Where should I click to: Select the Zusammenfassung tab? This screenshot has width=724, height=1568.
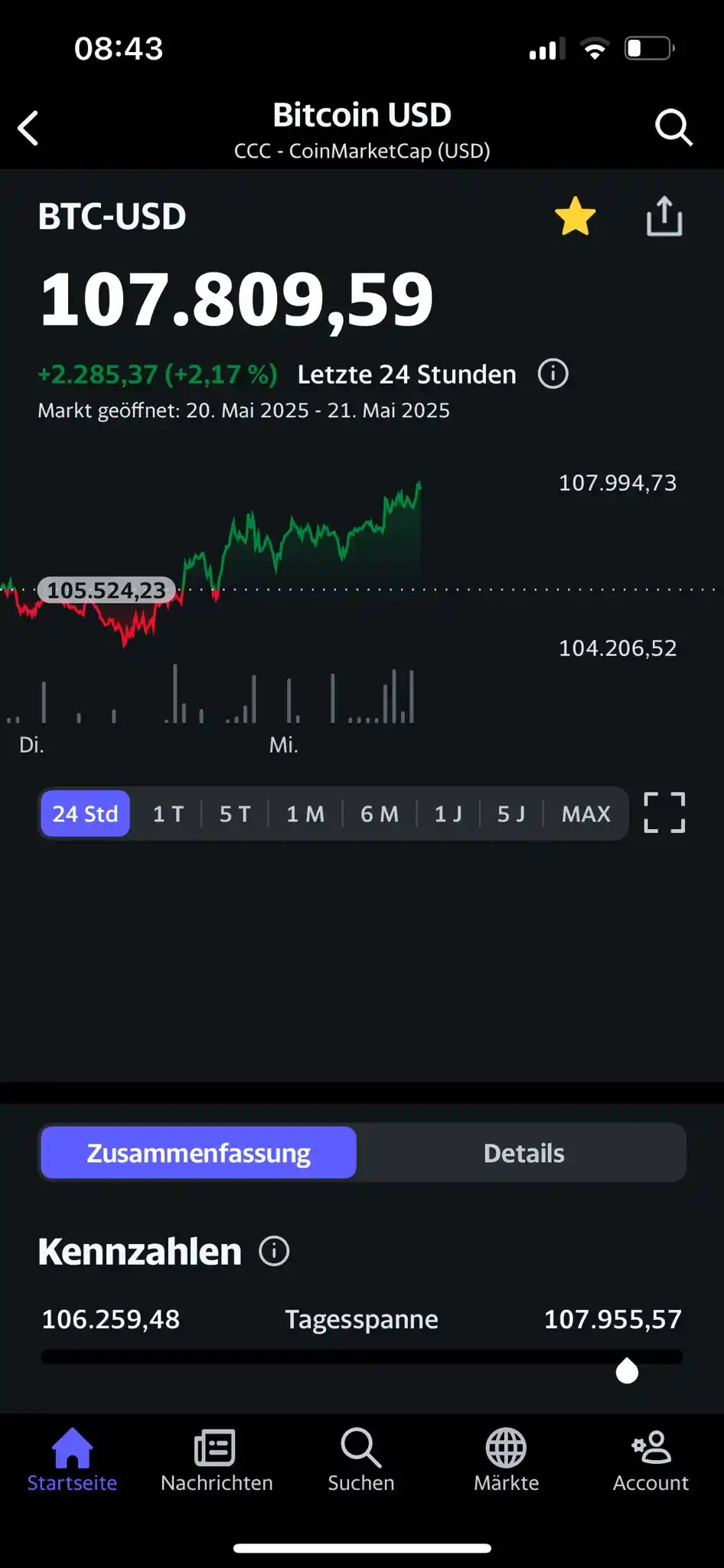click(197, 1152)
